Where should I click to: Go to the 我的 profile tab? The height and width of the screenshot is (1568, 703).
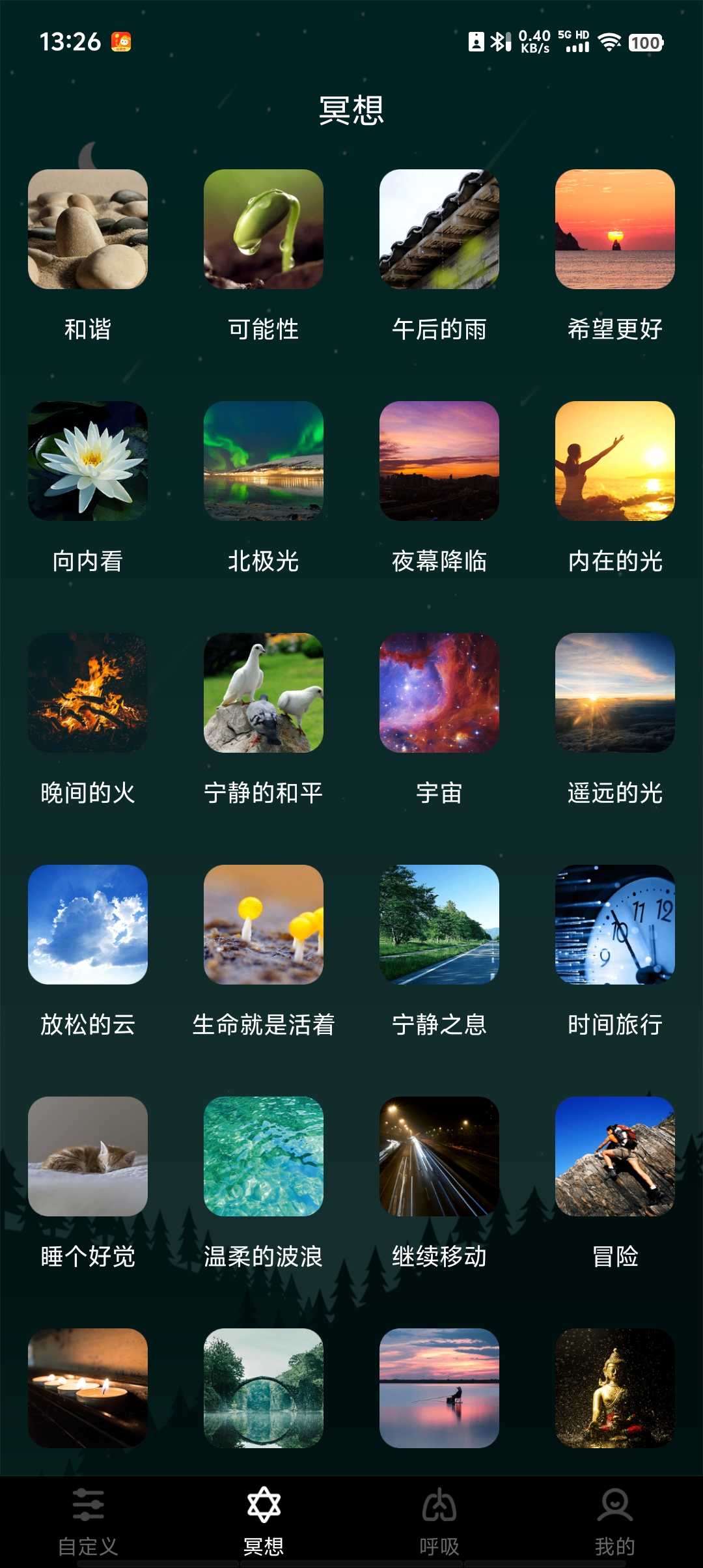click(x=614, y=1521)
